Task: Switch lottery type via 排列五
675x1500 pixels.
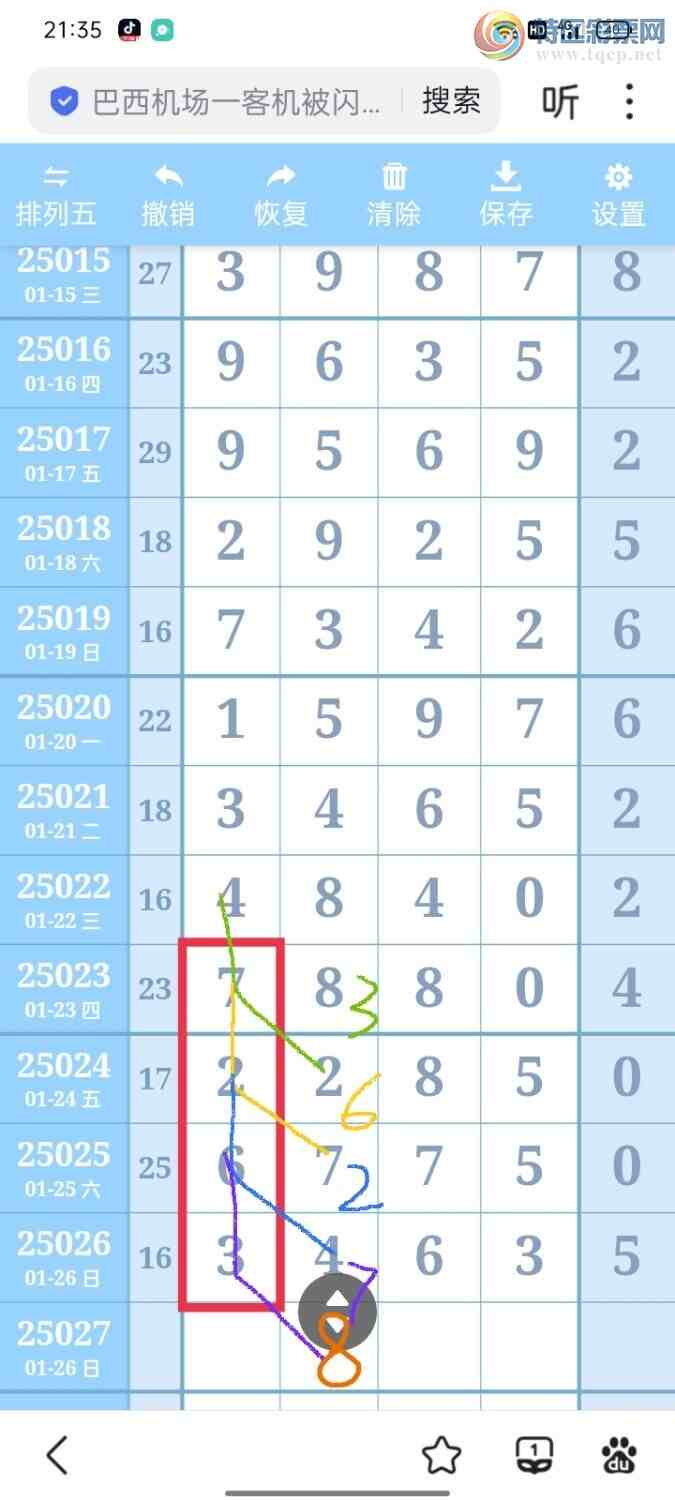Action: pyautogui.click(x=56, y=196)
